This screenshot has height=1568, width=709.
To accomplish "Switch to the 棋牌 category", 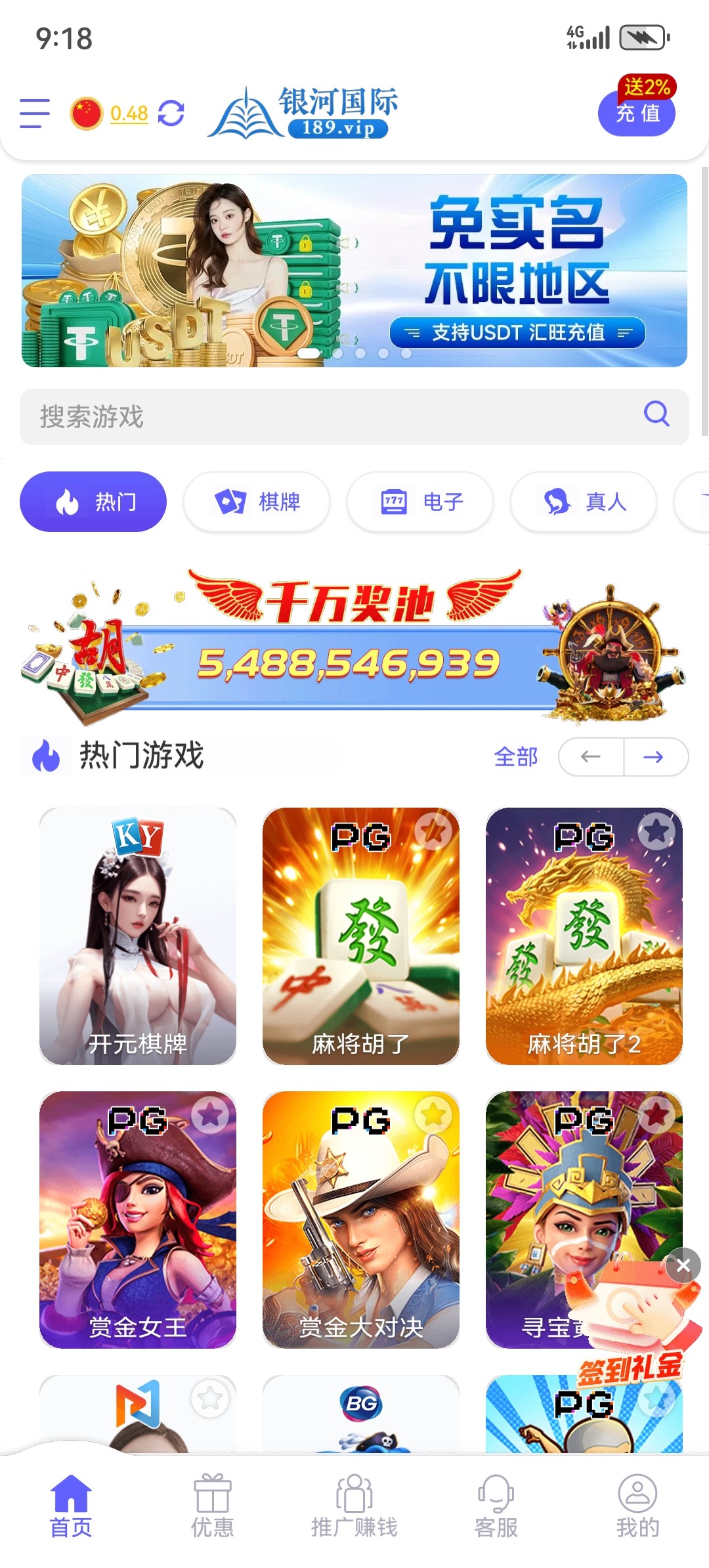I will (257, 502).
